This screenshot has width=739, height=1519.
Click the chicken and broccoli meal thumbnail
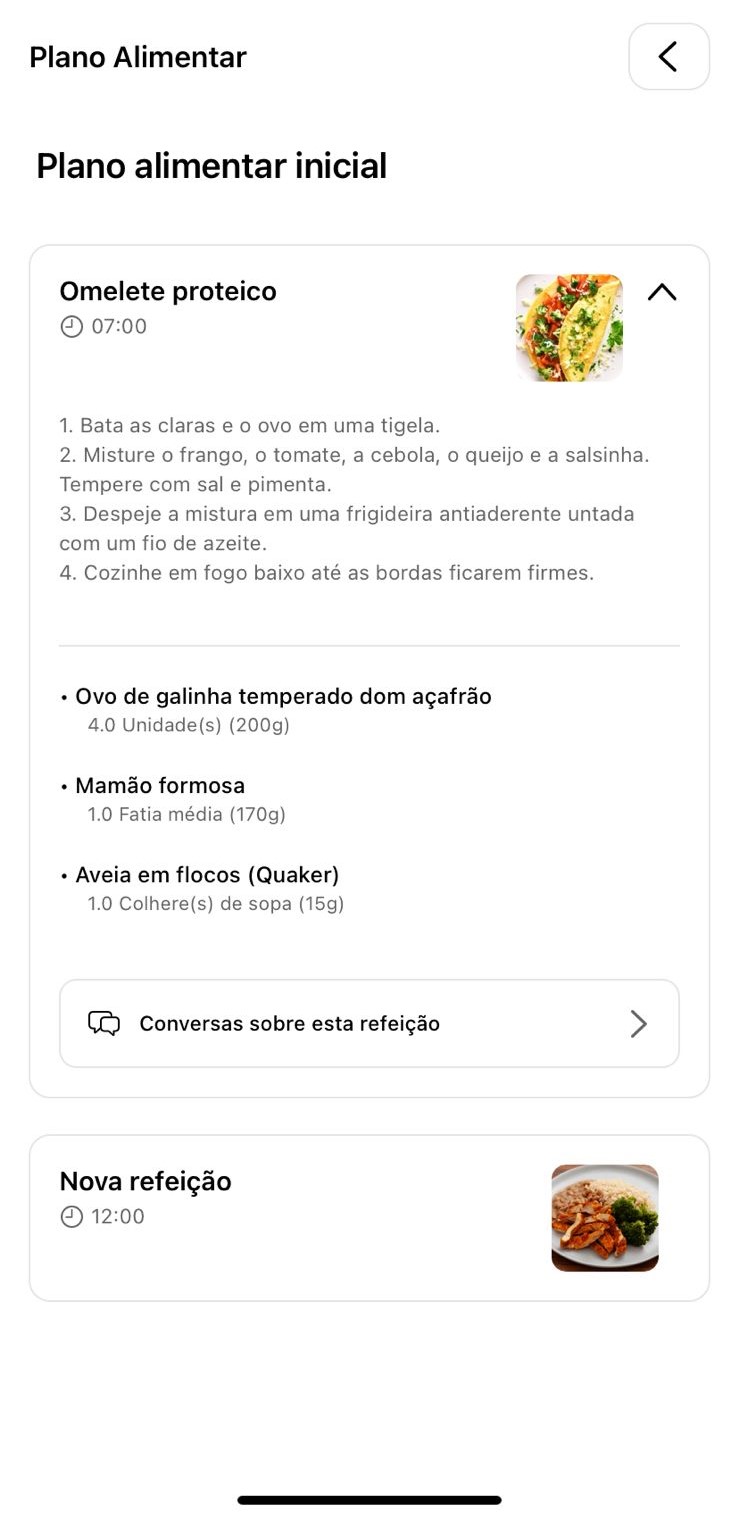click(x=604, y=1217)
